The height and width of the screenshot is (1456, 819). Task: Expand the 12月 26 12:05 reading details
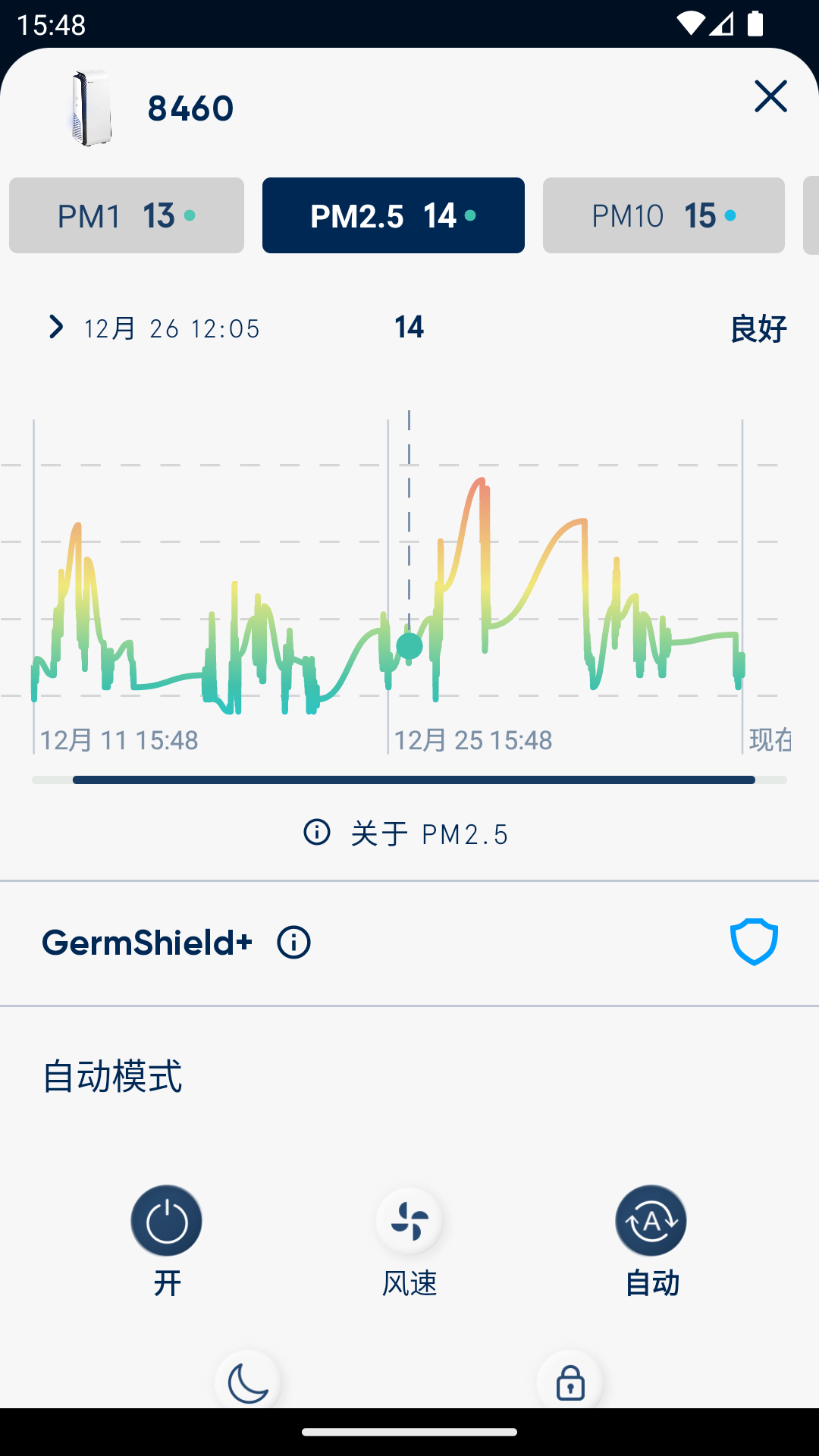click(x=171, y=328)
